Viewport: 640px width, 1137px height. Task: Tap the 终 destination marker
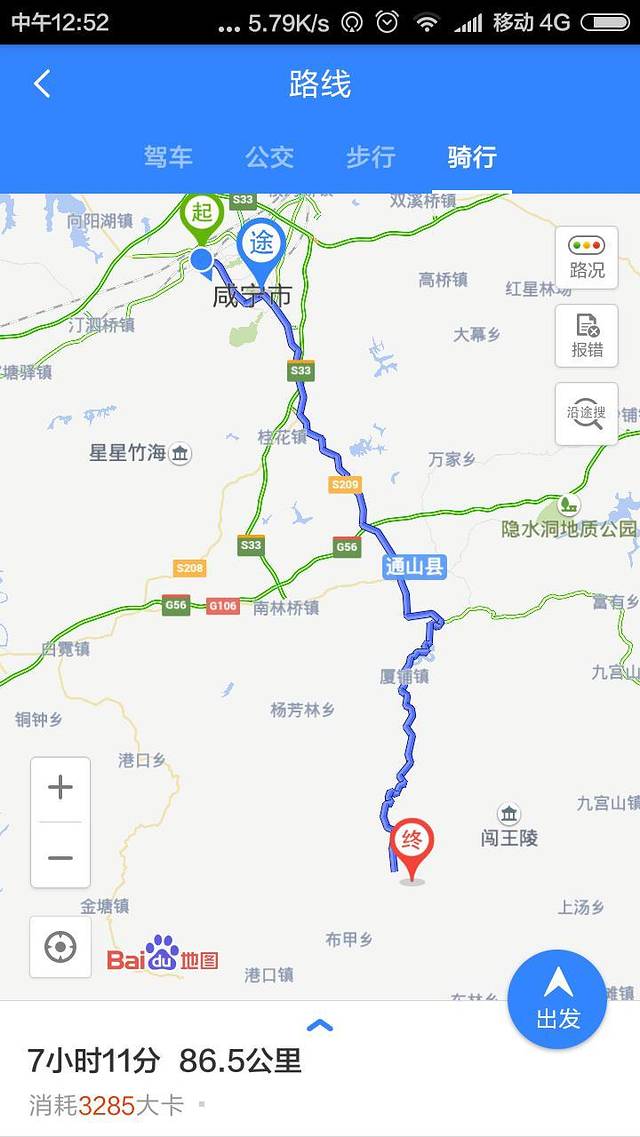pos(412,842)
